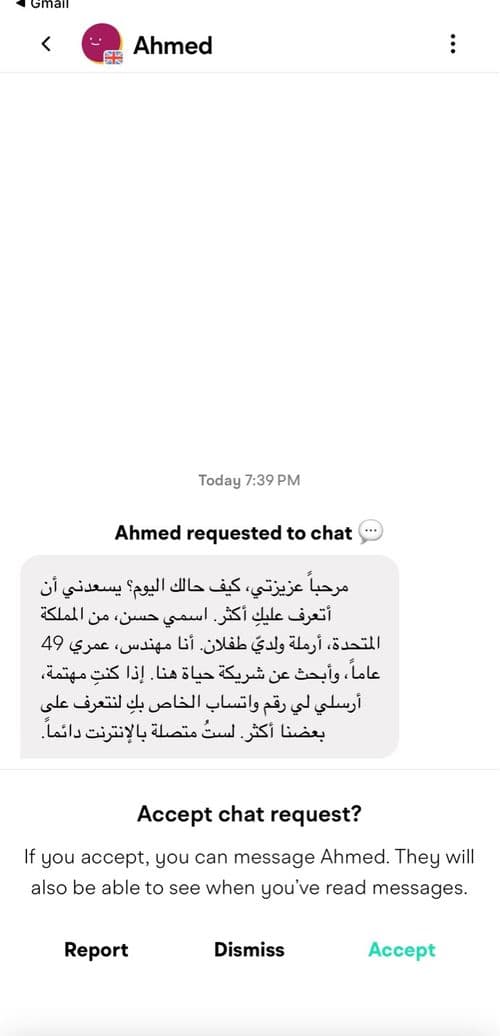500x1036 pixels.
Task: Open the three-dot overflow menu
Action: pyautogui.click(x=452, y=44)
